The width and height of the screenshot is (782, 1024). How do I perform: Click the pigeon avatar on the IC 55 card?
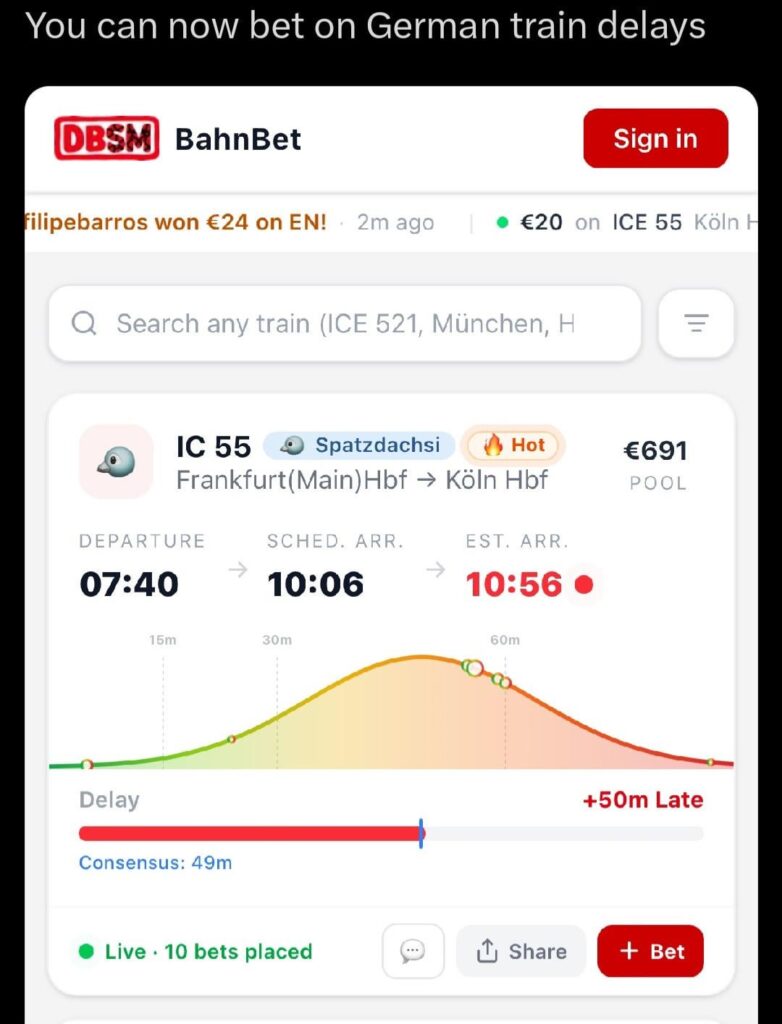[114, 461]
